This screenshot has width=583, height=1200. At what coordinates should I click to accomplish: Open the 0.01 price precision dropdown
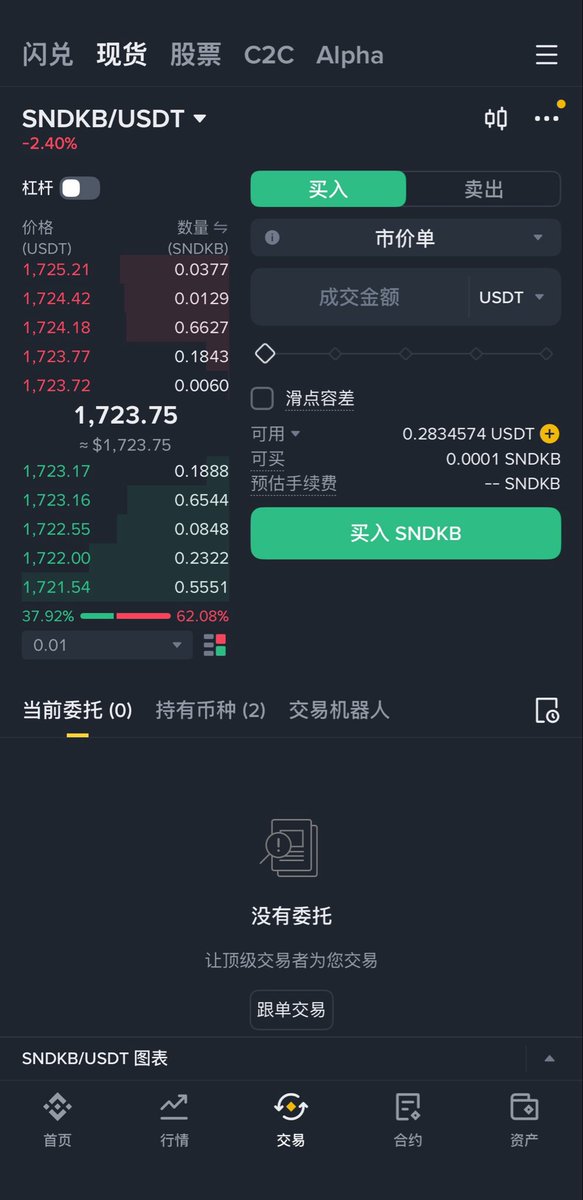pos(108,645)
